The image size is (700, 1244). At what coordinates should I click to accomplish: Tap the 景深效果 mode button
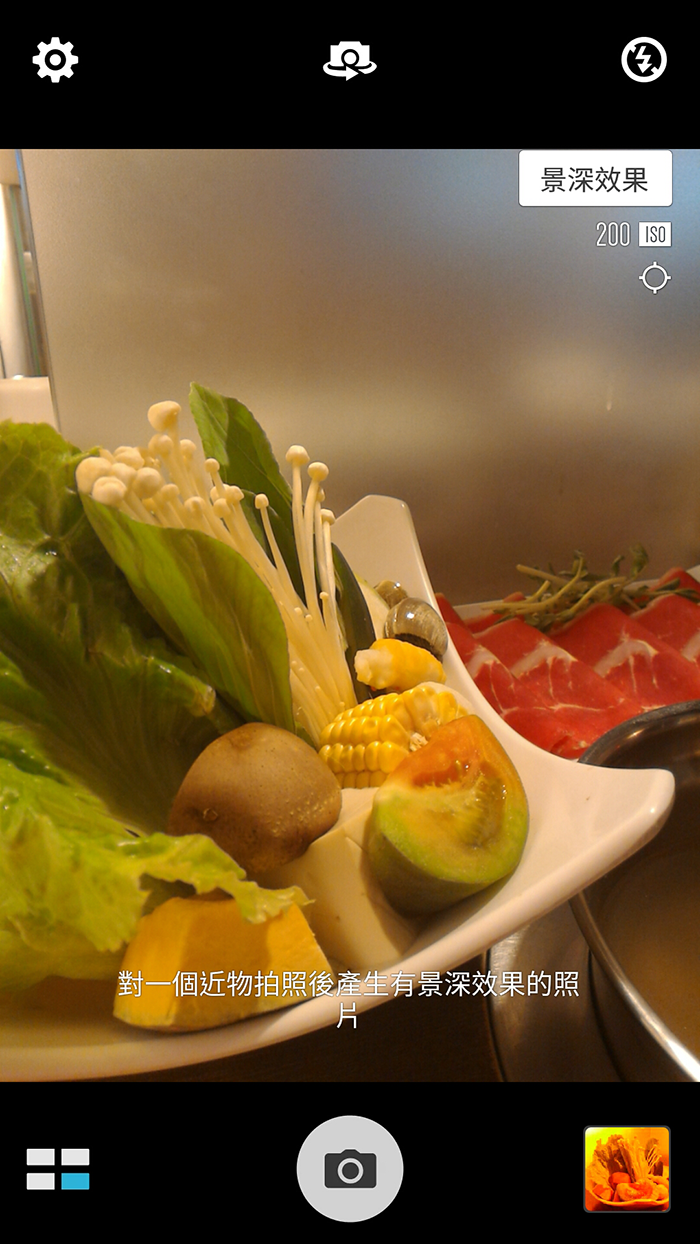coord(595,179)
